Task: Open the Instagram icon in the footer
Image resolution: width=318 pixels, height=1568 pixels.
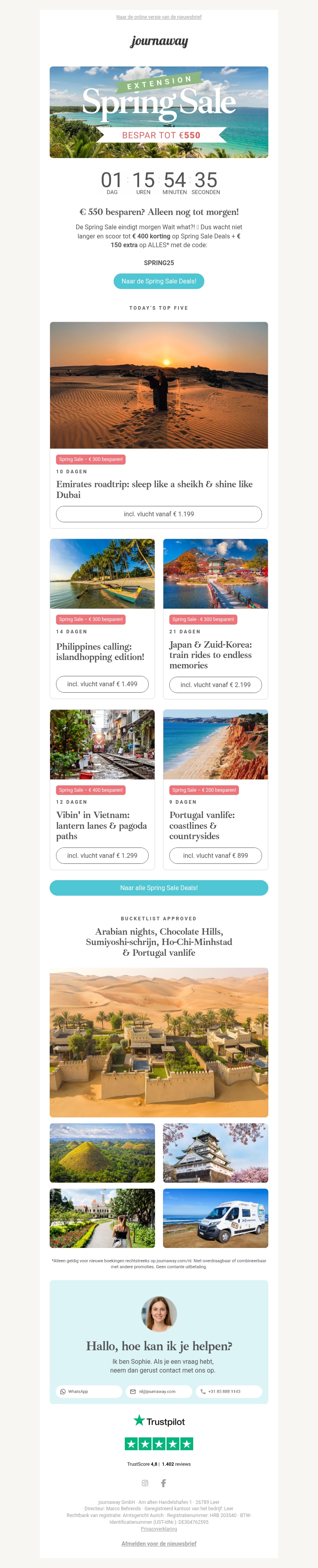Action: (x=145, y=1483)
